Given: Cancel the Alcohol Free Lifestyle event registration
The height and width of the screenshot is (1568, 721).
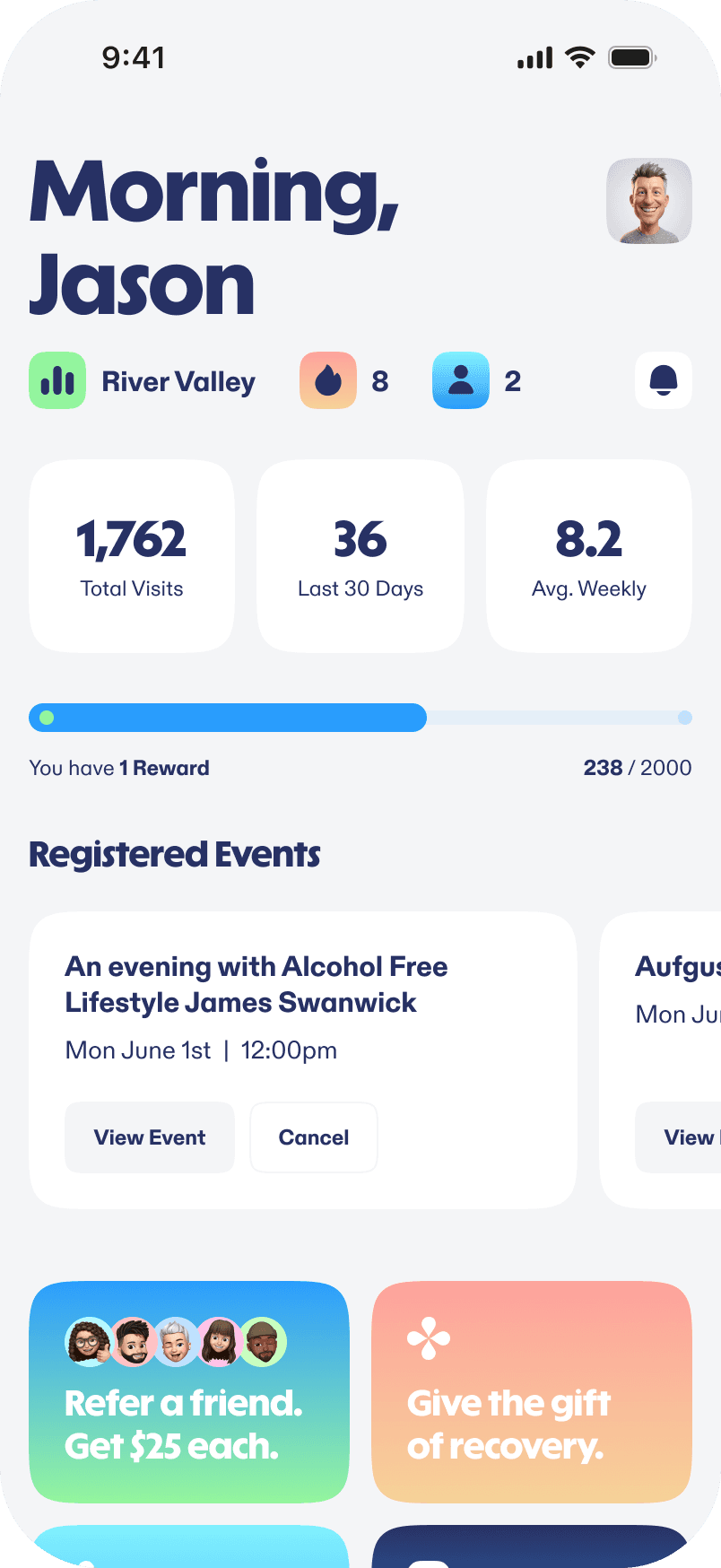Looking at the screenshot, I should (313, 1137).
